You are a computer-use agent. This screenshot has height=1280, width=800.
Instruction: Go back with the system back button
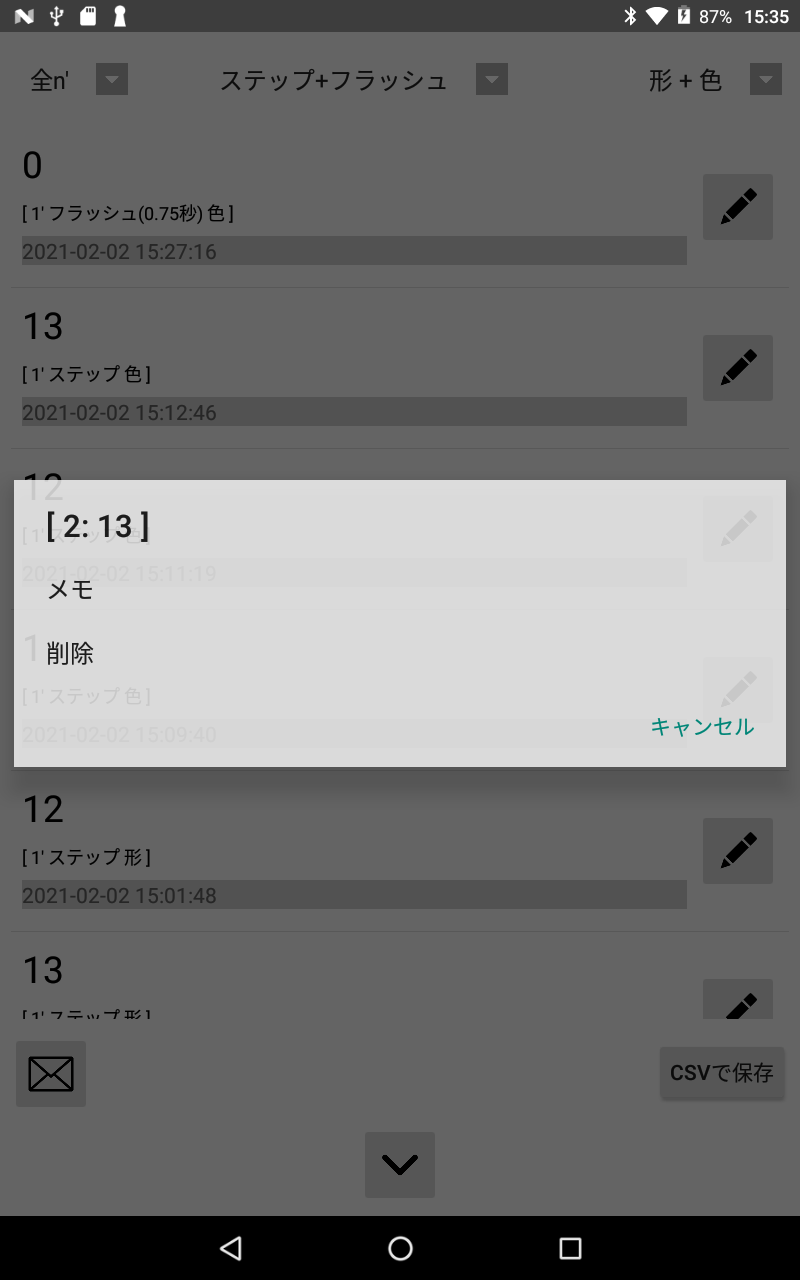pos(231,1248)
